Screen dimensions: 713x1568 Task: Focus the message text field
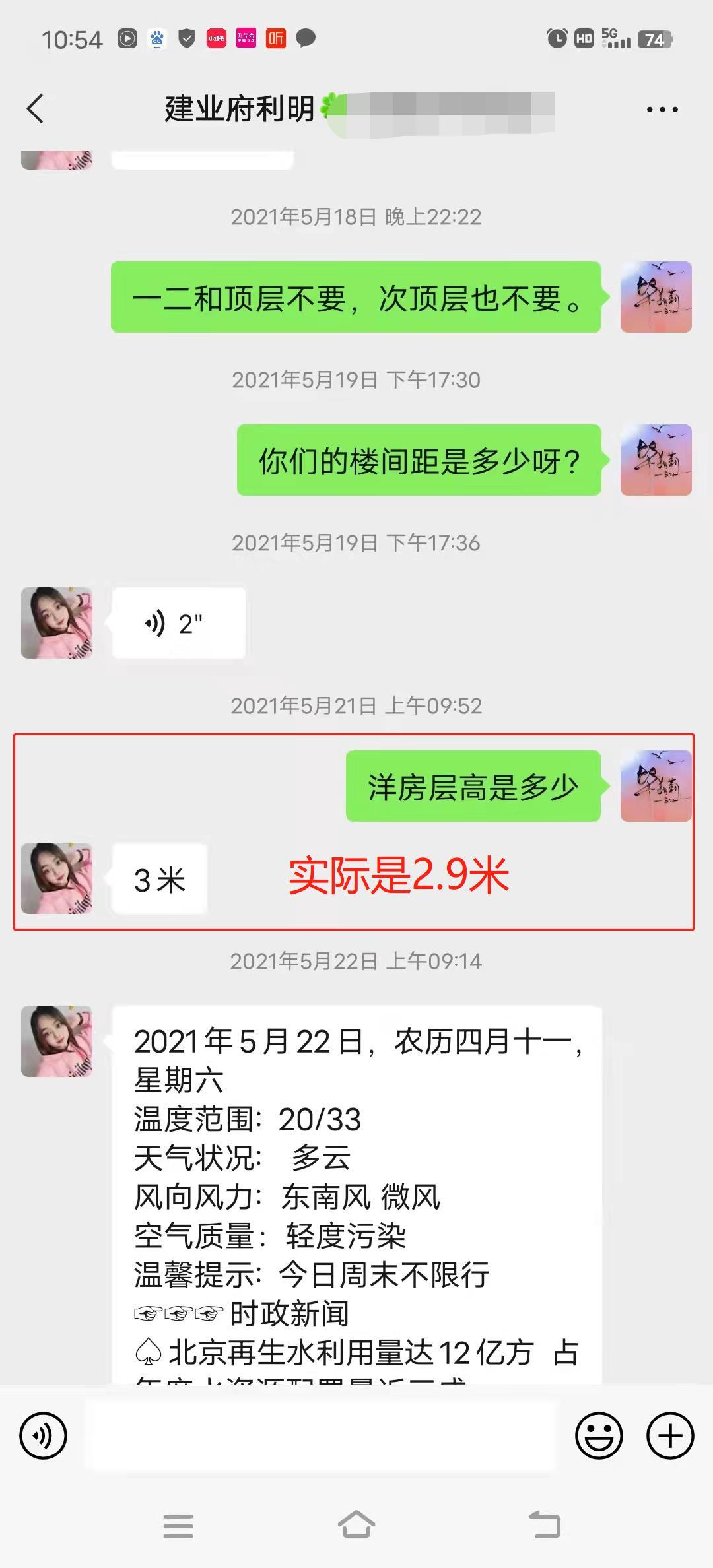321,1435
